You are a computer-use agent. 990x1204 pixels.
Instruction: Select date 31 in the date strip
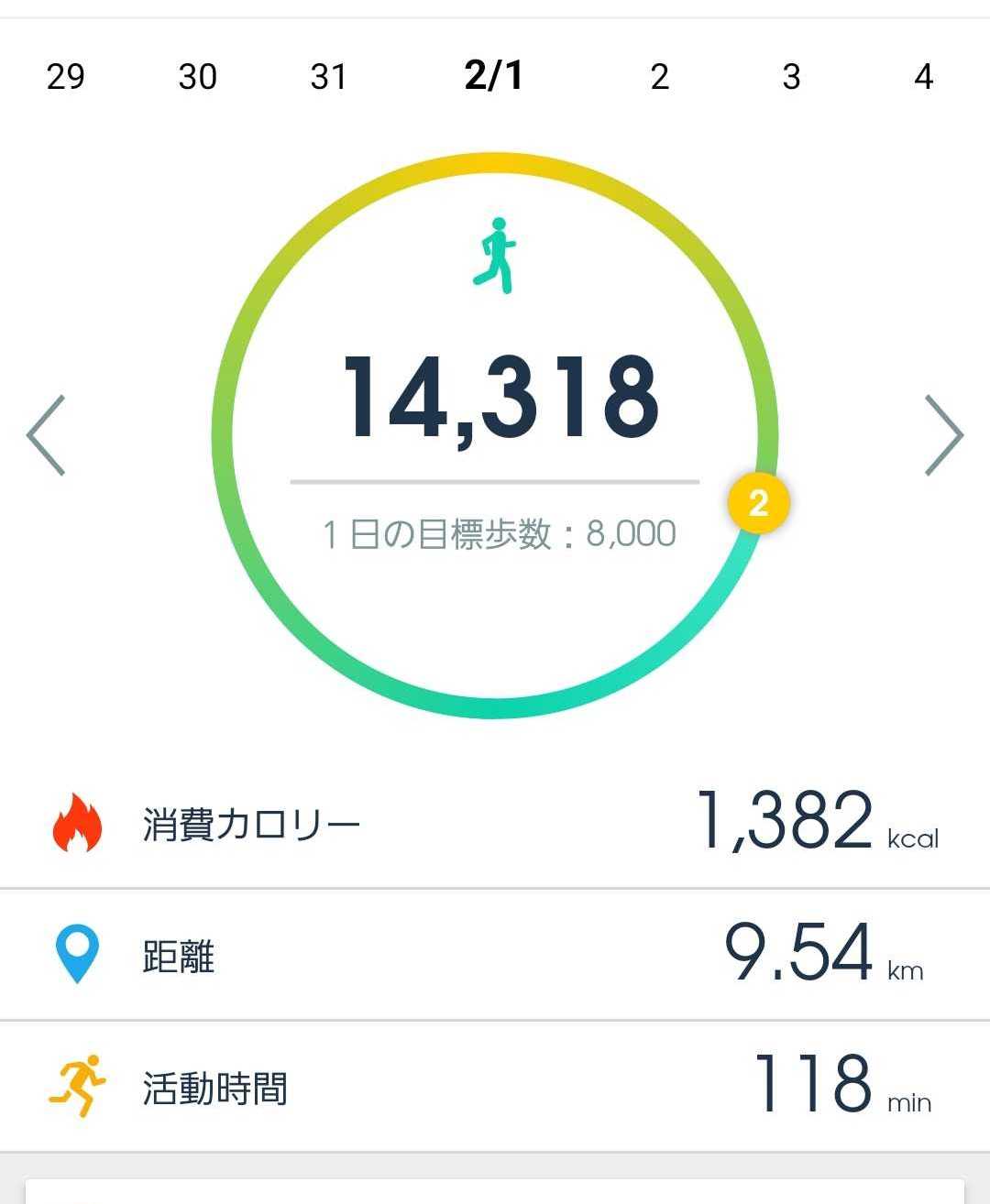click(x=328, y=76)
